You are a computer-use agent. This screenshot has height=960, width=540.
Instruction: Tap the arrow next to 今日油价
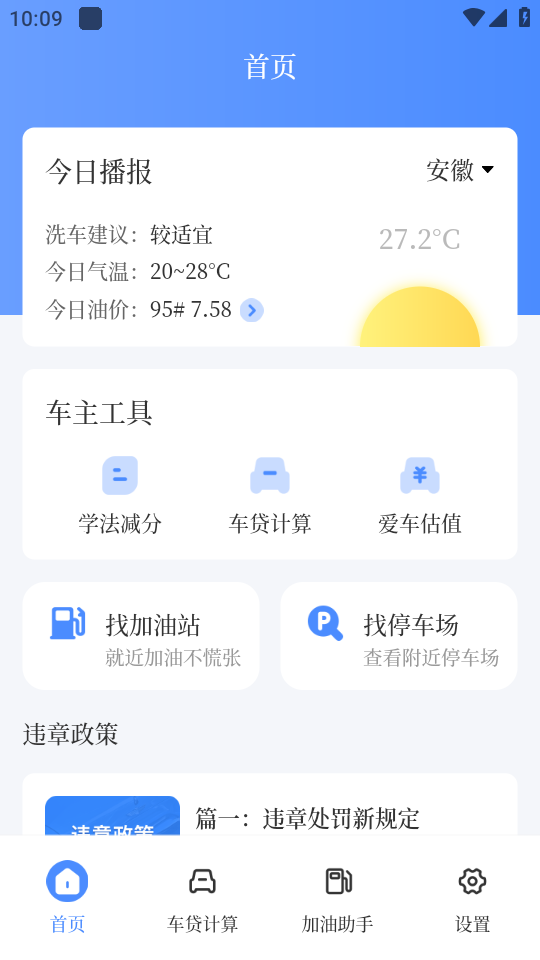pos(252,310)
